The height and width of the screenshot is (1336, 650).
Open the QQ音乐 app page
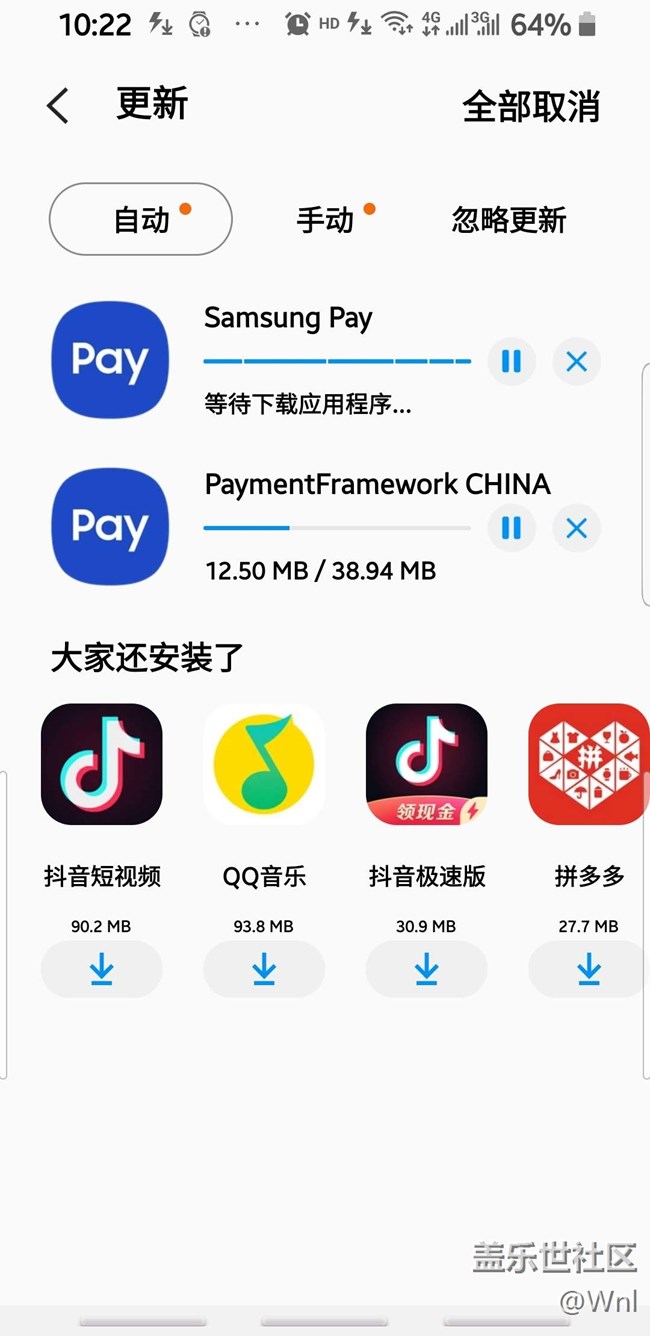click(x=264, y=764)
